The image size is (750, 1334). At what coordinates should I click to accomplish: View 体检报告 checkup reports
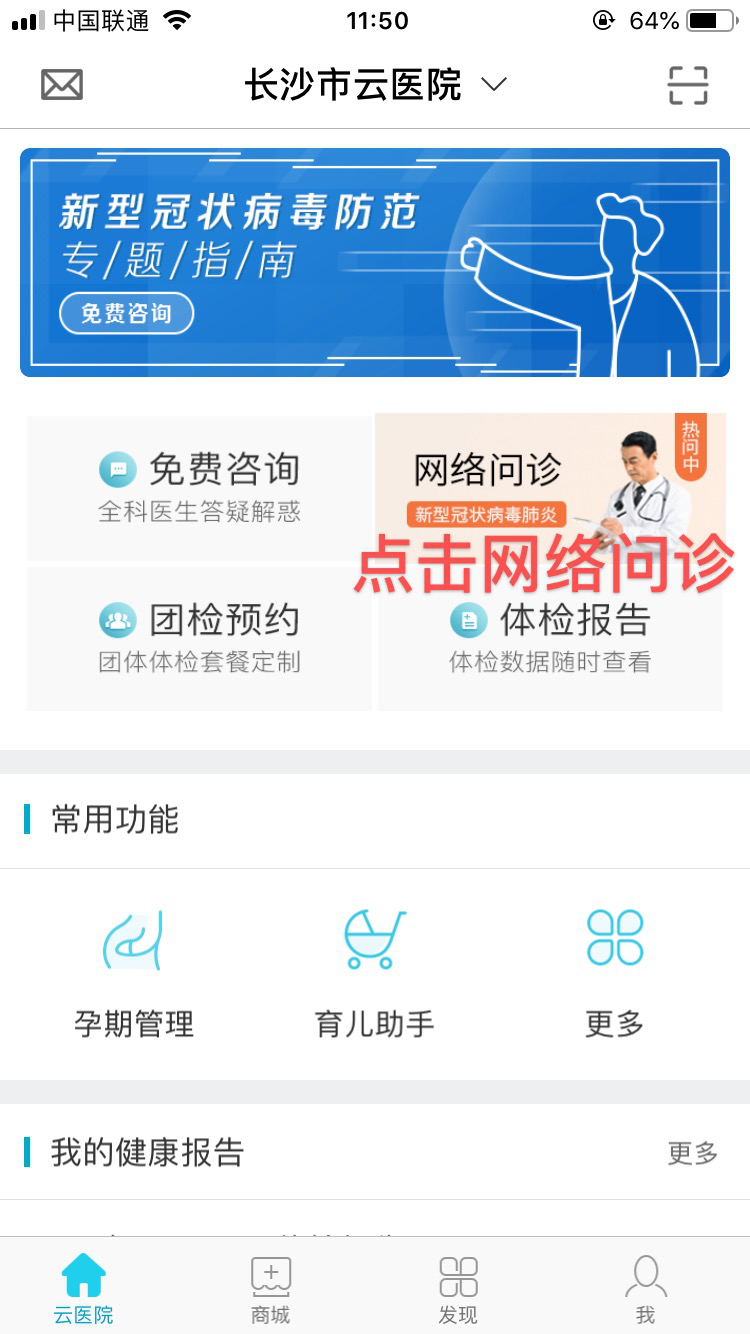coord(550,638)
